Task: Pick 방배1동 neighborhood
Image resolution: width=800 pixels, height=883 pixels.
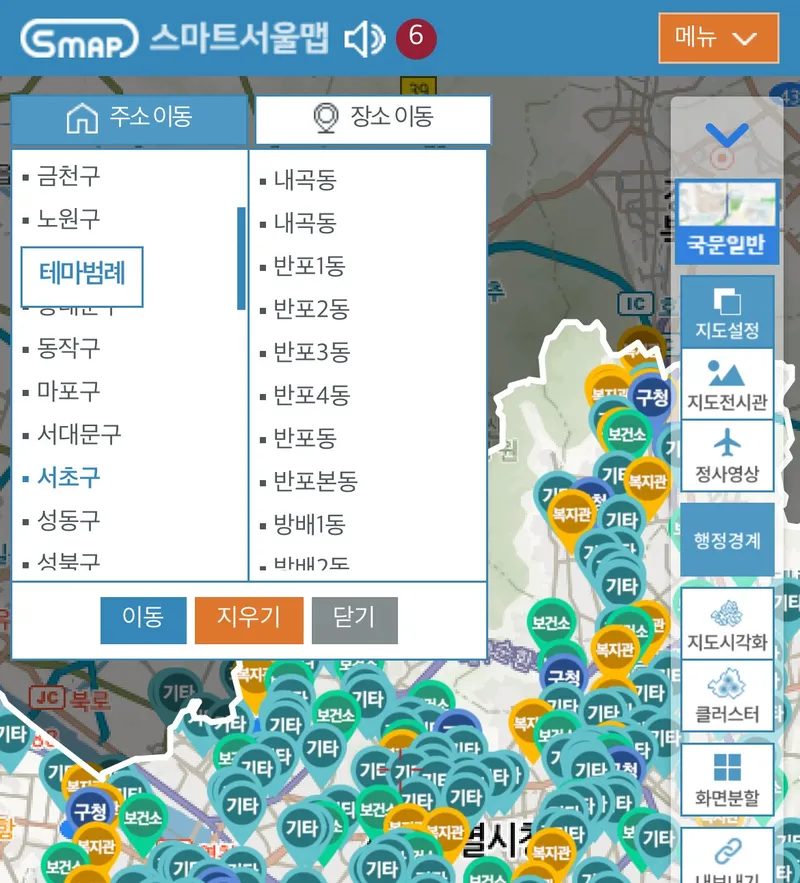Action: click(309, 524)
